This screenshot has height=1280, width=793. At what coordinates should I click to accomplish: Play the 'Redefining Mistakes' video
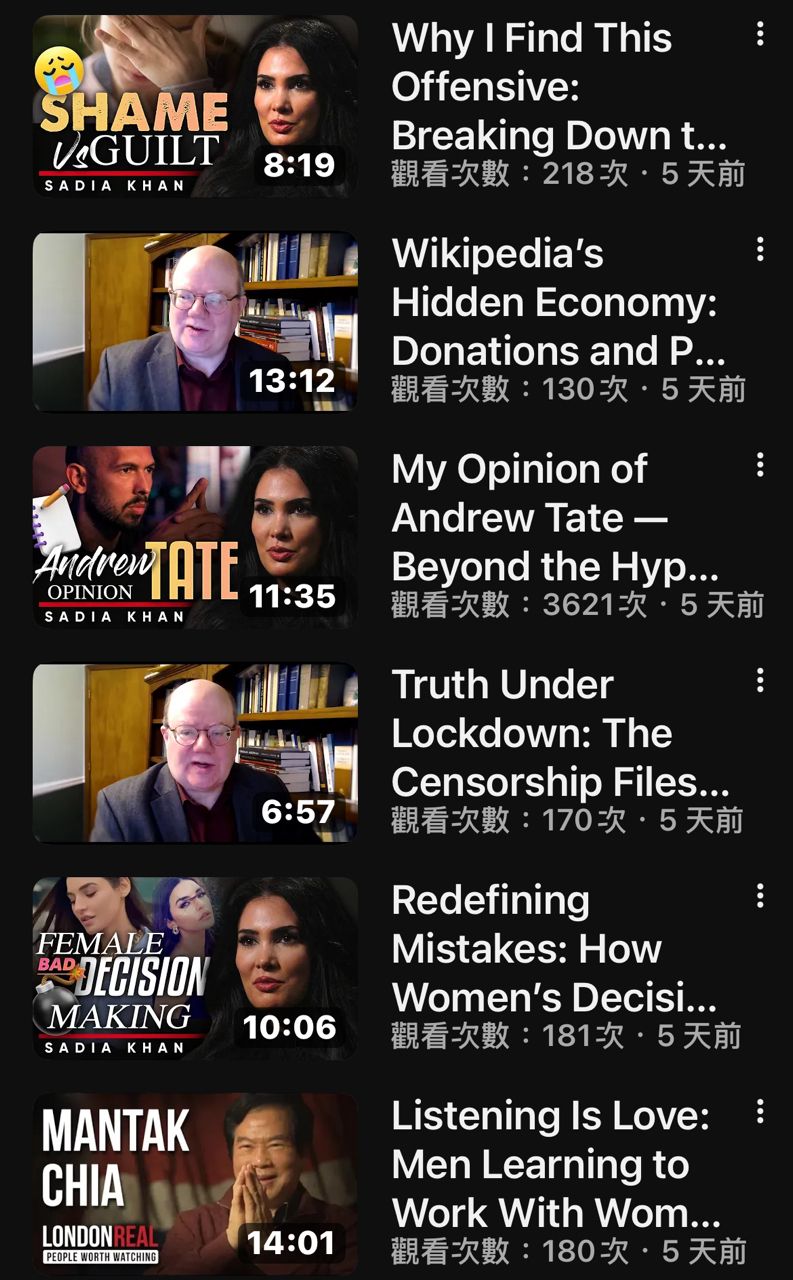[x=195, y=968]
